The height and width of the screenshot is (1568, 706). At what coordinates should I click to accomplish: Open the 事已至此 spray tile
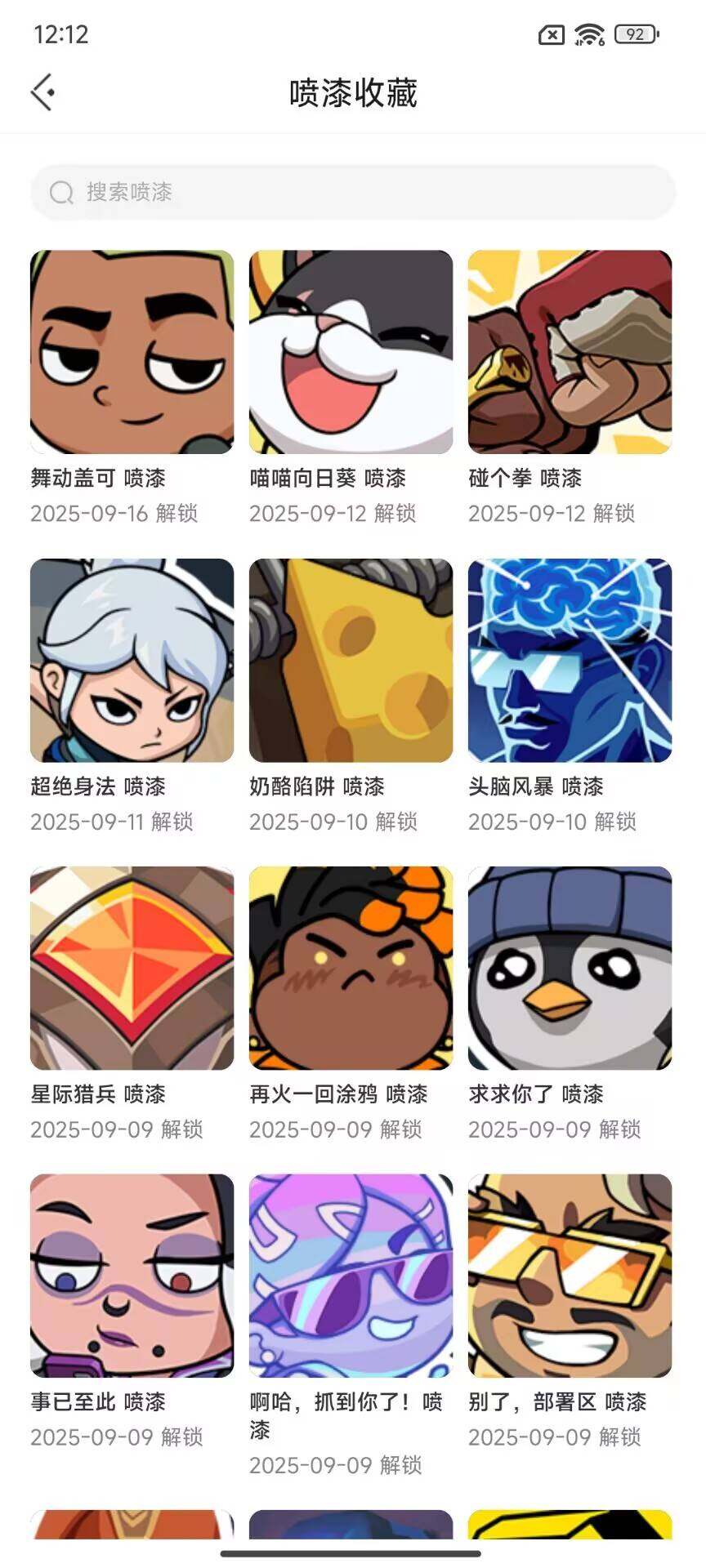tap(132, 1276)
